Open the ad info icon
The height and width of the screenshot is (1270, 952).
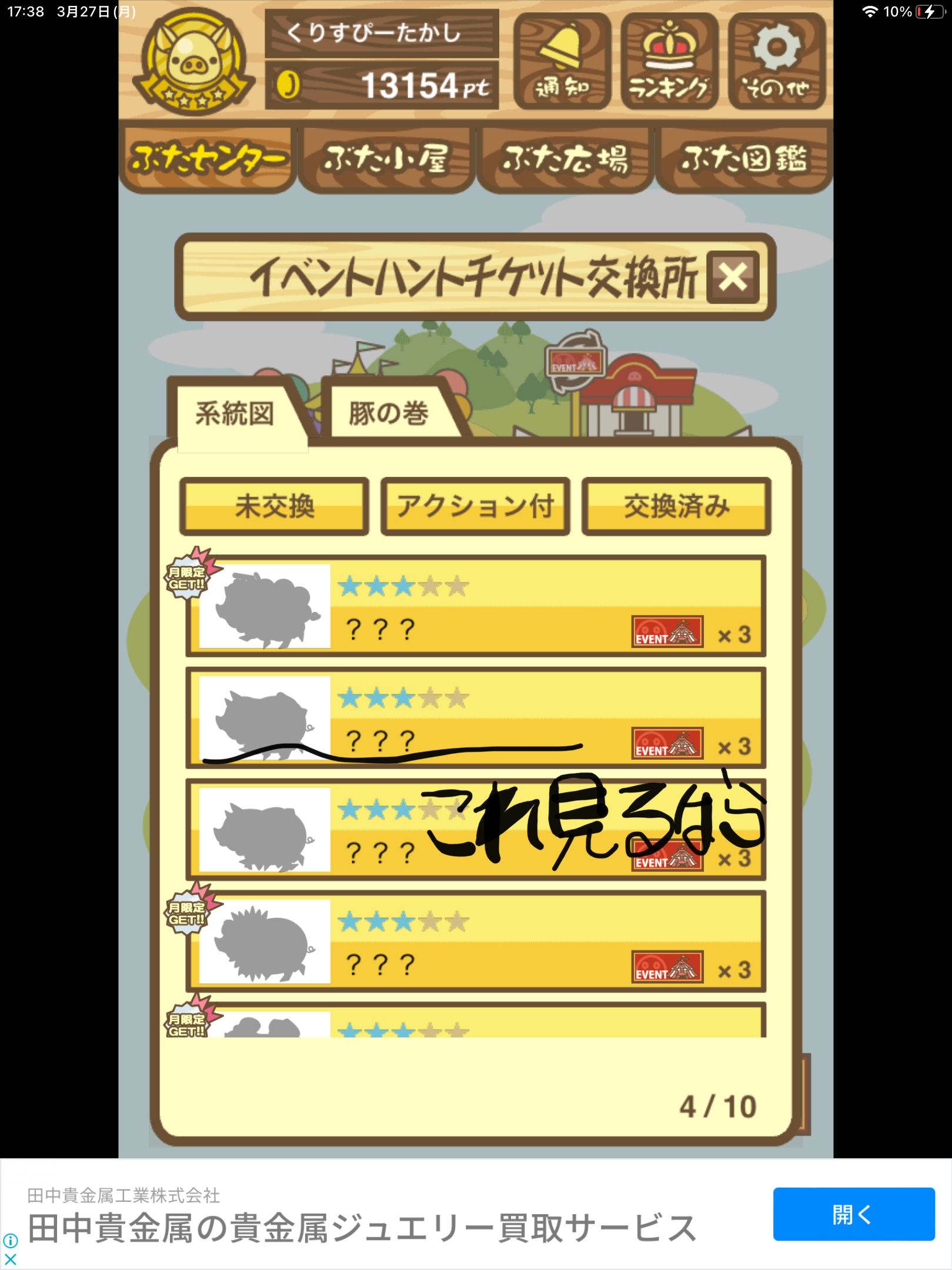tap(10, 1241)
